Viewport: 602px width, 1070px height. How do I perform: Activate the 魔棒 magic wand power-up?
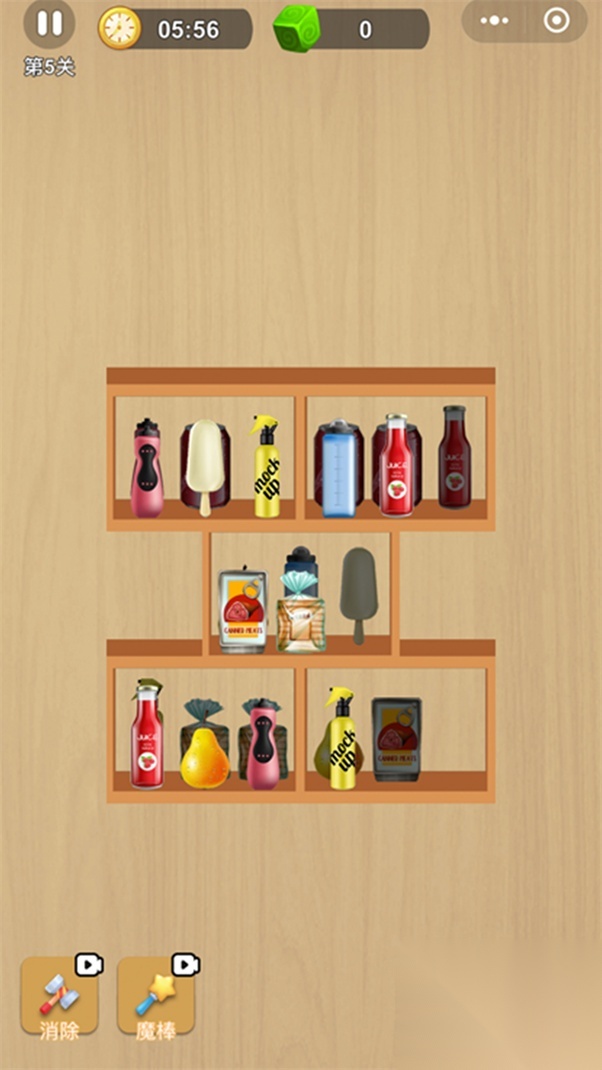coord(156,995)
